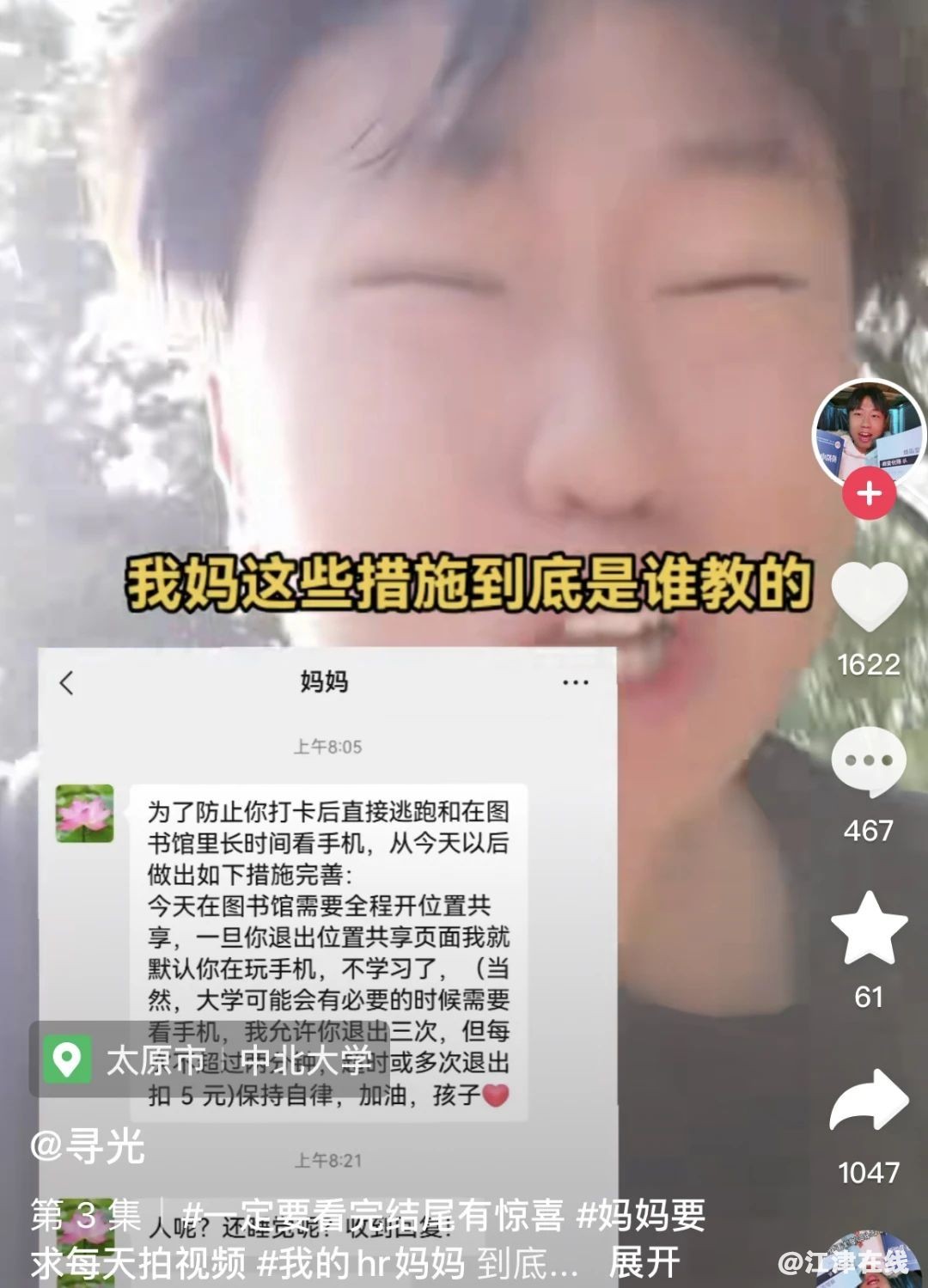Follow the creator with the plus button

pyautogui.click(x=869, y=494)
